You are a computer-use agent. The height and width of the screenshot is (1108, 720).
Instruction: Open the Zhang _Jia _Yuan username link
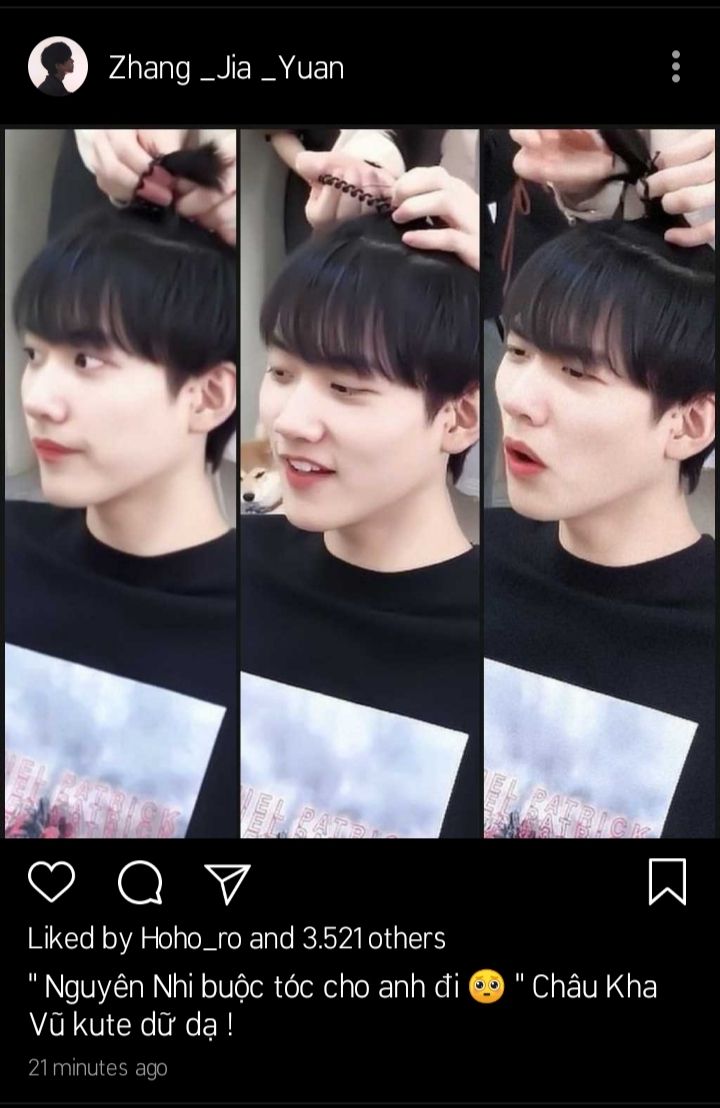(226, 69)
